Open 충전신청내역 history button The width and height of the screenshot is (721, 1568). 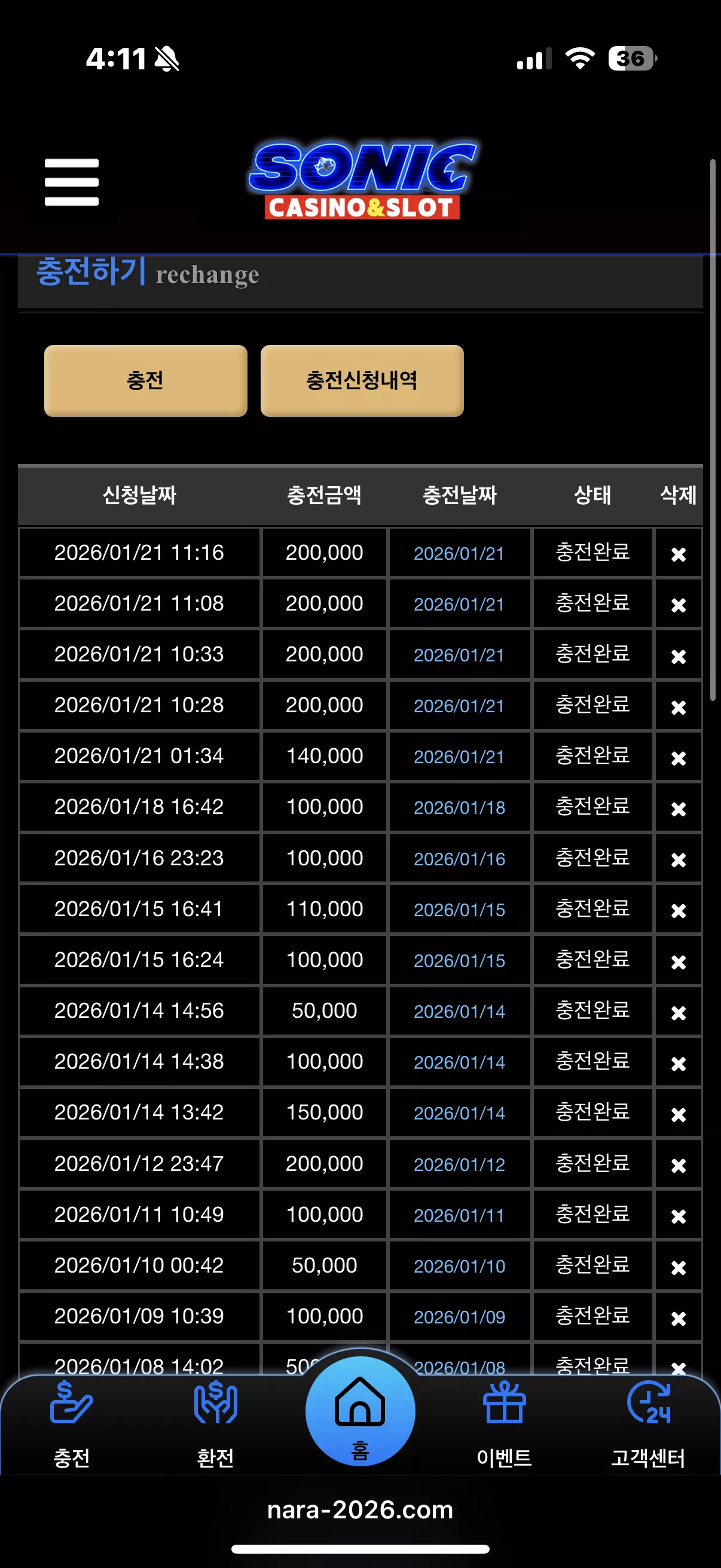(362, 380)
